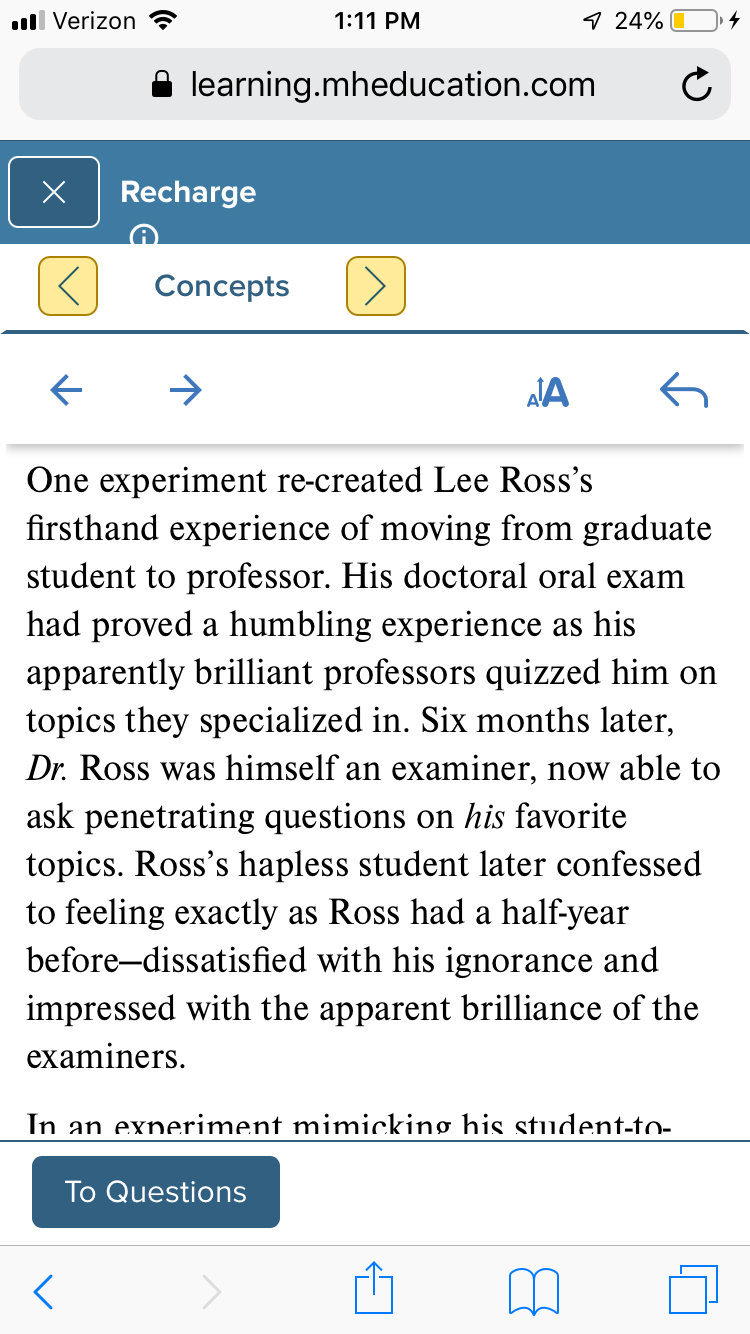Open the text size options

point(548,392)
